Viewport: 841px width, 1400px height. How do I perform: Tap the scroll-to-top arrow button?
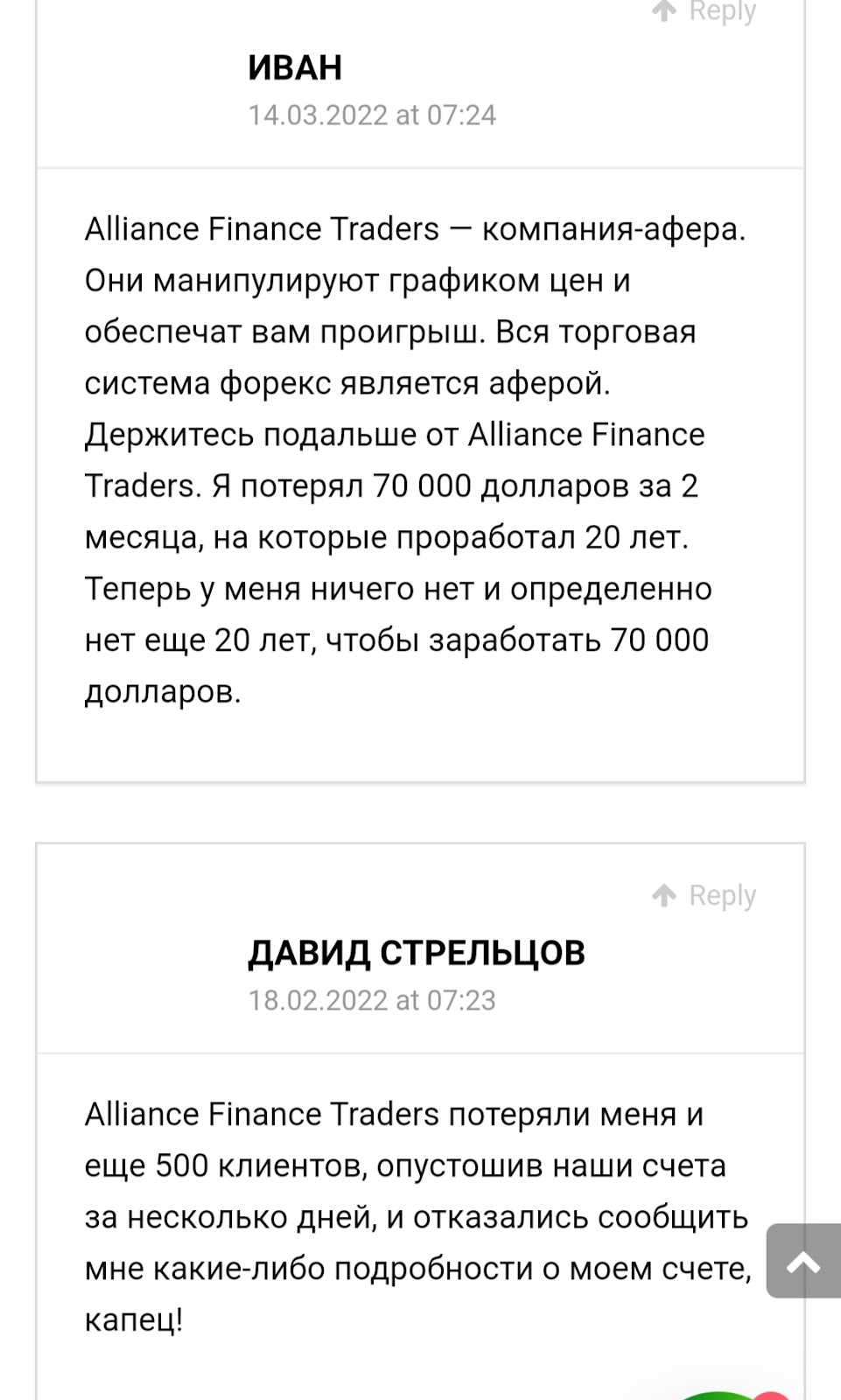(x=802, y=1261)
